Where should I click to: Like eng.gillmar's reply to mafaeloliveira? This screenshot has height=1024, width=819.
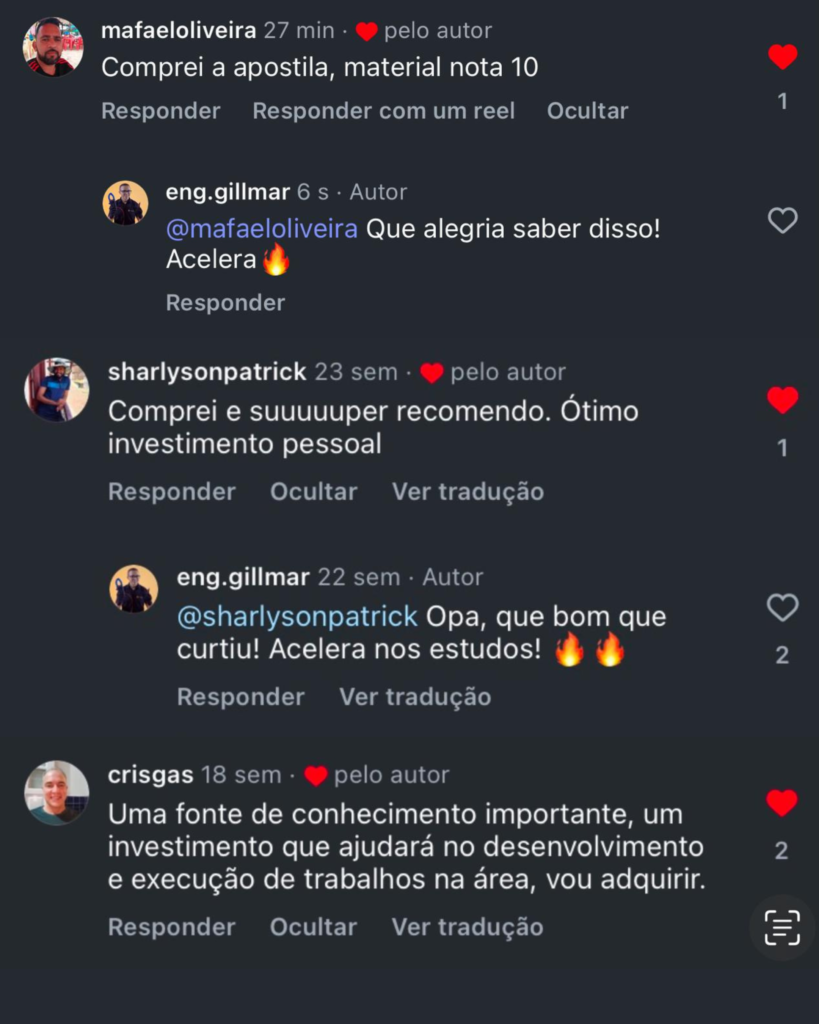click(782, 220)
